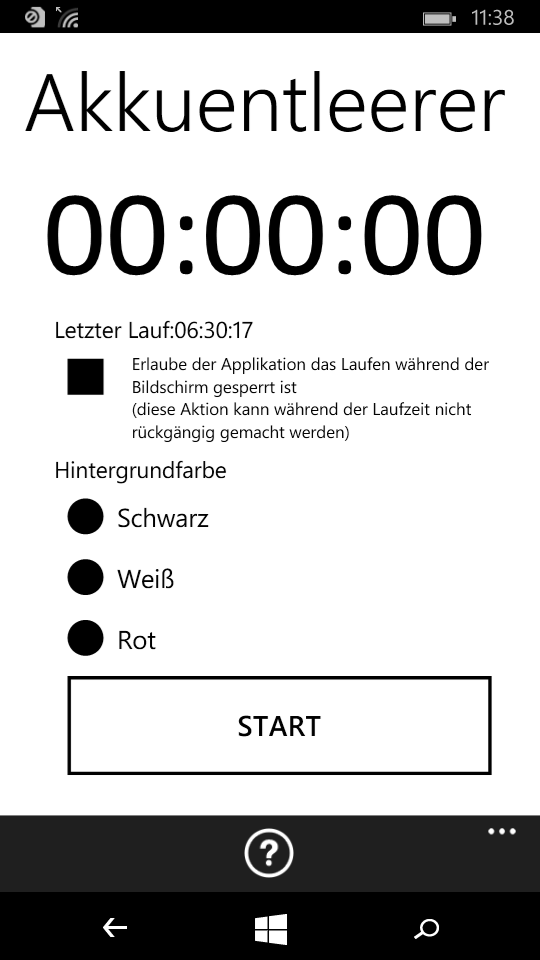Go back with the system back arrow
540x960 pixels.
click(114, 928)
